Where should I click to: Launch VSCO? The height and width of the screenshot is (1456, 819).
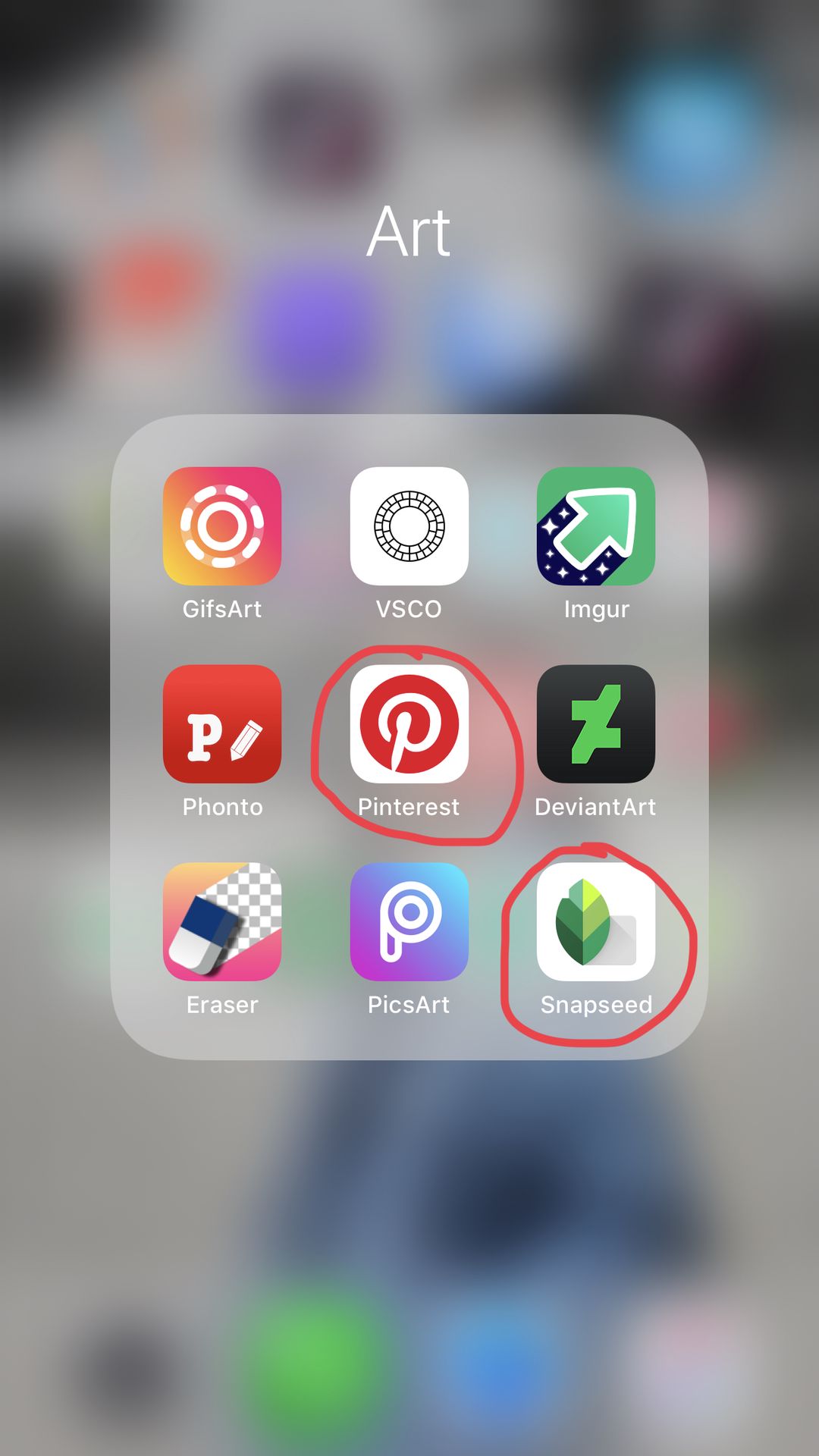pos(409,526)
